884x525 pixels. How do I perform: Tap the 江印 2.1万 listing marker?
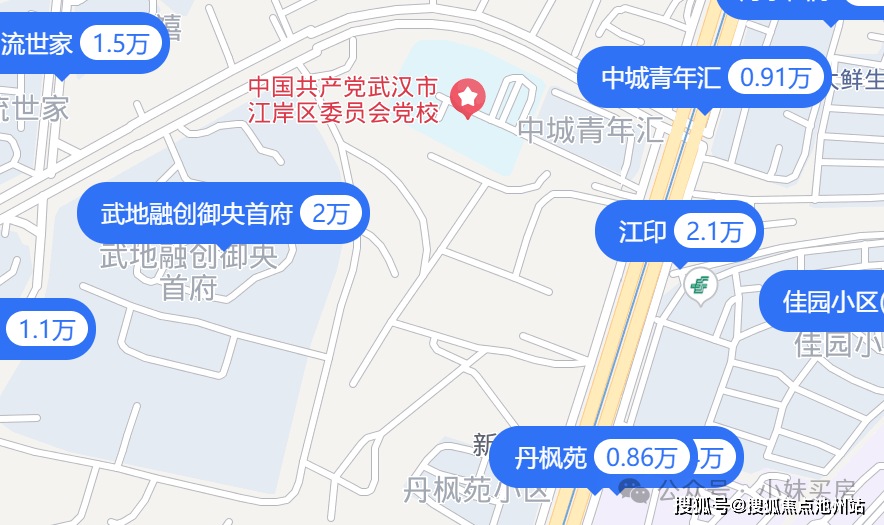coord(679,232)
